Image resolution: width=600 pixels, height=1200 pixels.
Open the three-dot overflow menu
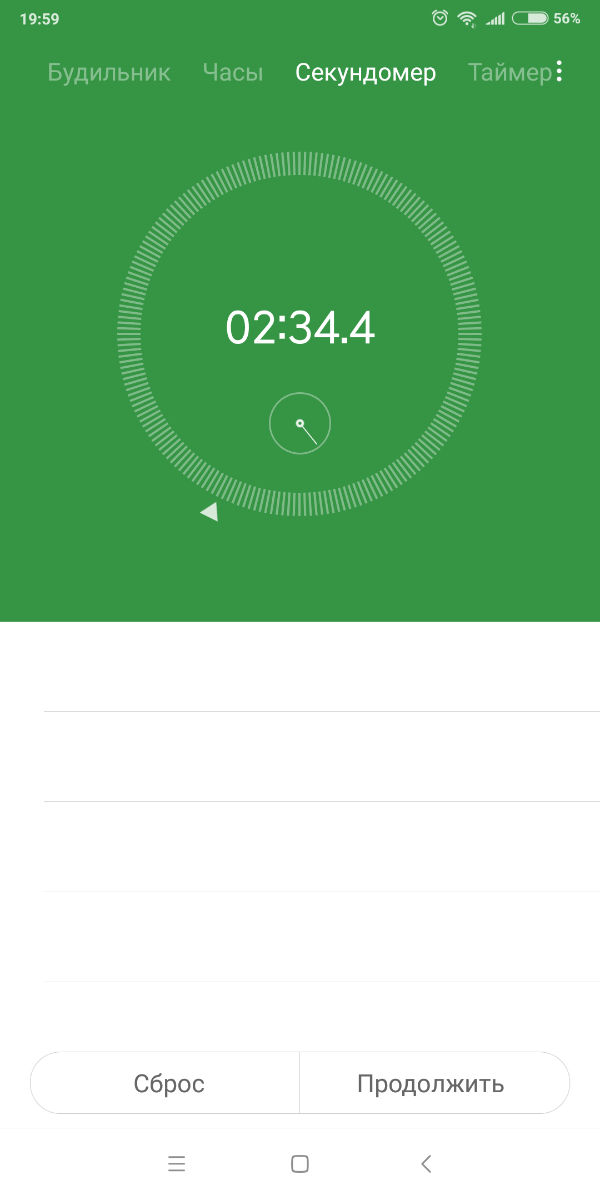pos(559,71)
